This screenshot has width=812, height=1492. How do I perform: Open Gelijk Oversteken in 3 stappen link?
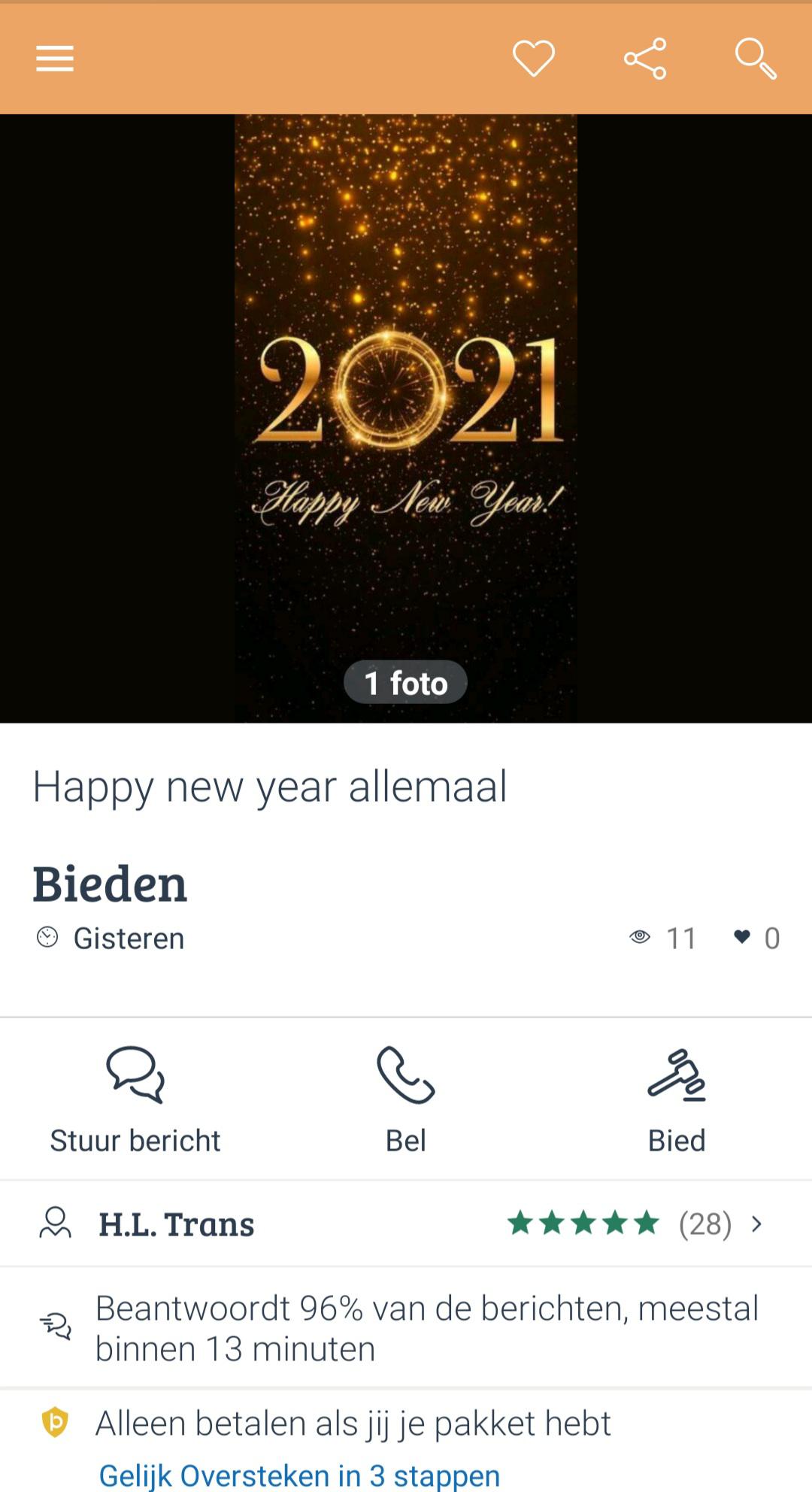[x=298, y=1474]
